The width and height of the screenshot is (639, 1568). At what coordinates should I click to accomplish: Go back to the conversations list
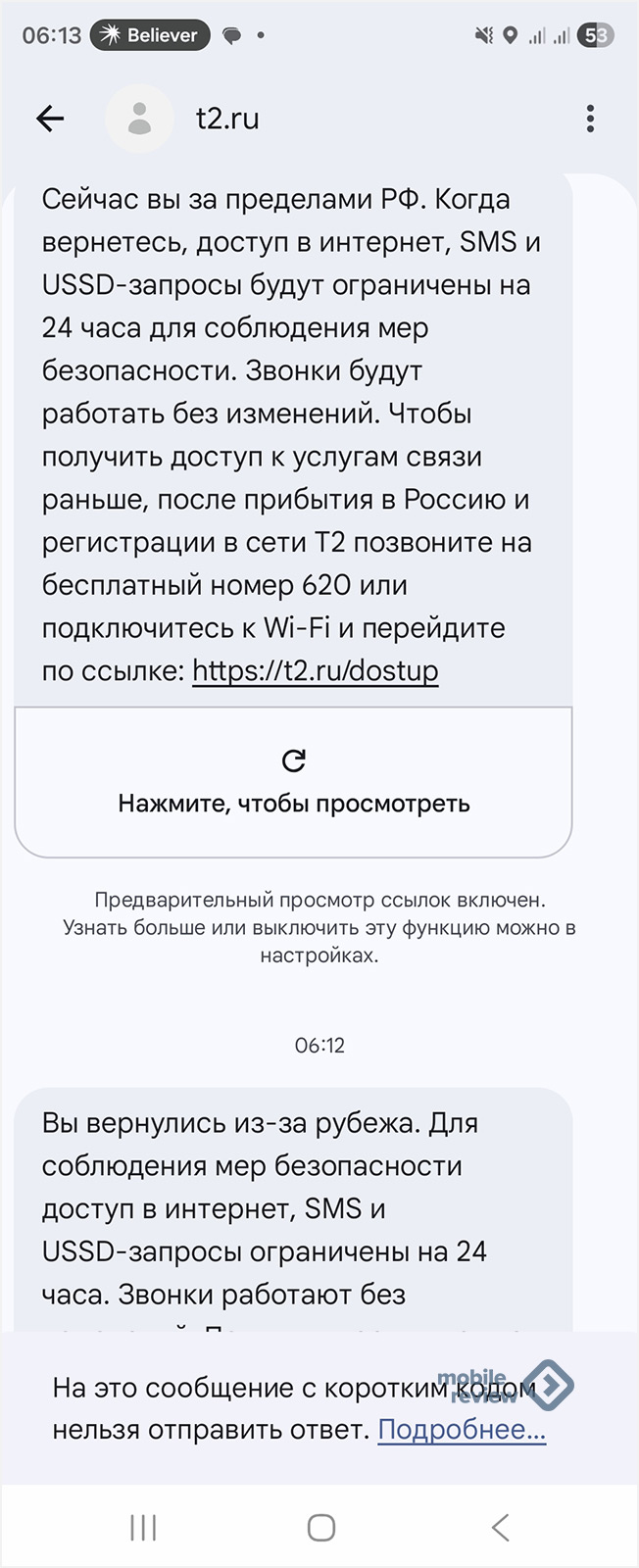pos(50,119)
